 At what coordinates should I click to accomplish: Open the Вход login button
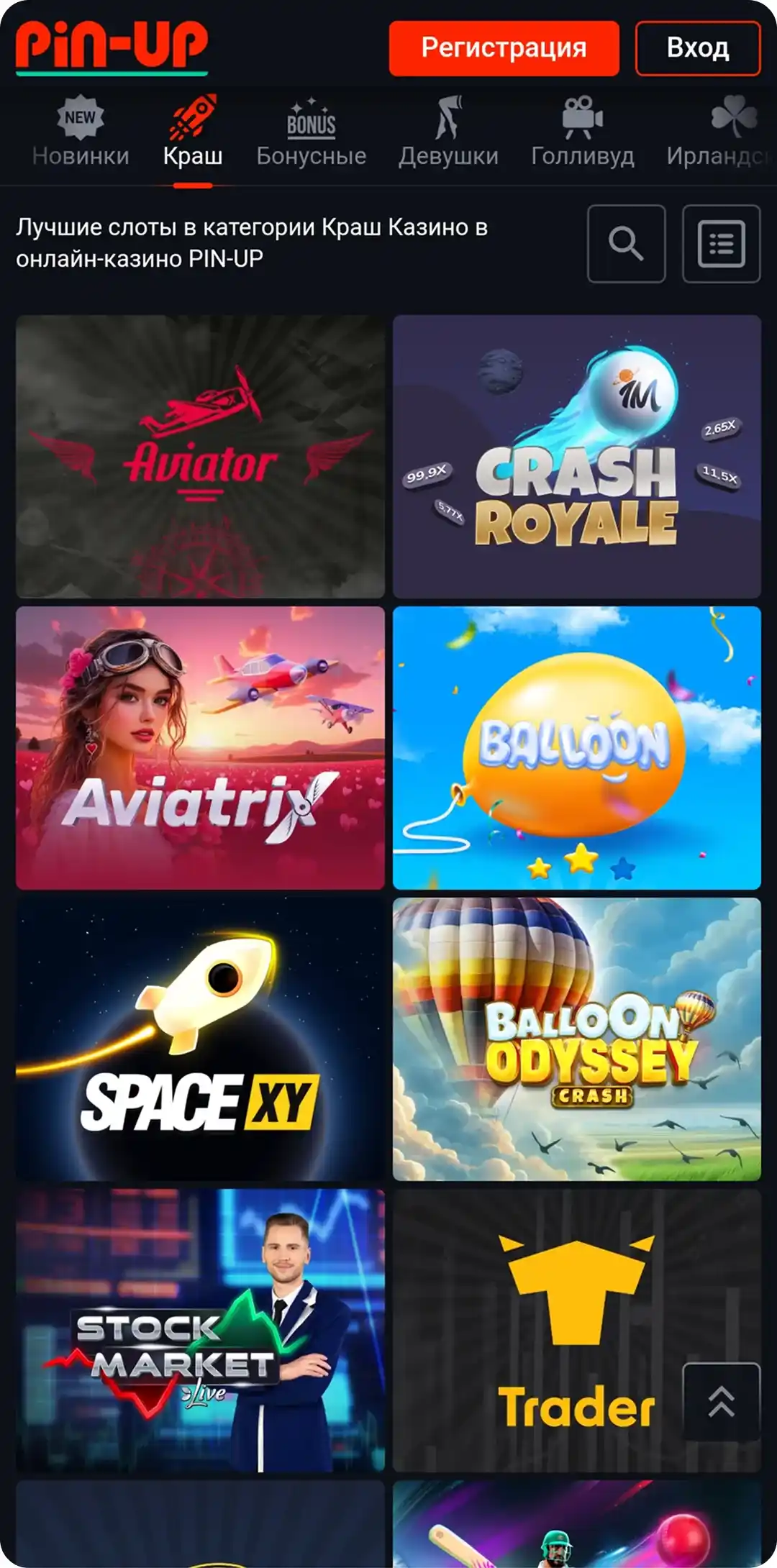(x=697, y=48)
